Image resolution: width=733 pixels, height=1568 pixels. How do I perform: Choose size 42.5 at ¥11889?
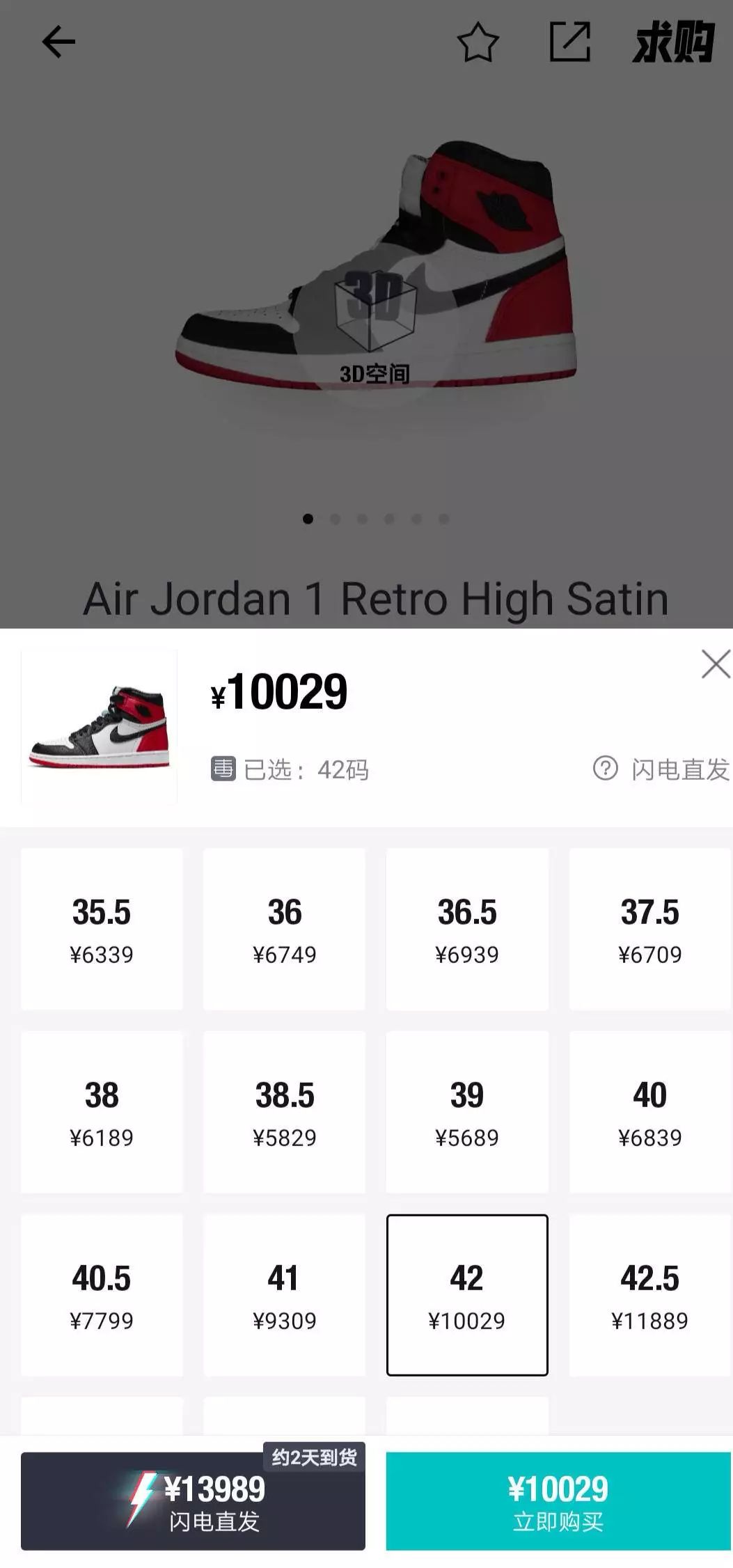pyautogui.click(x=650, y=1295)
